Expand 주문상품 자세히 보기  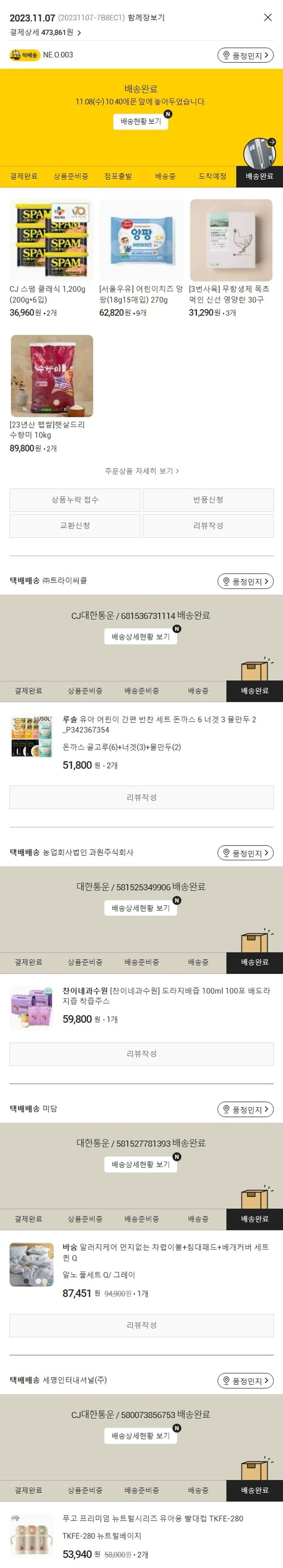[x=141, y=471]
